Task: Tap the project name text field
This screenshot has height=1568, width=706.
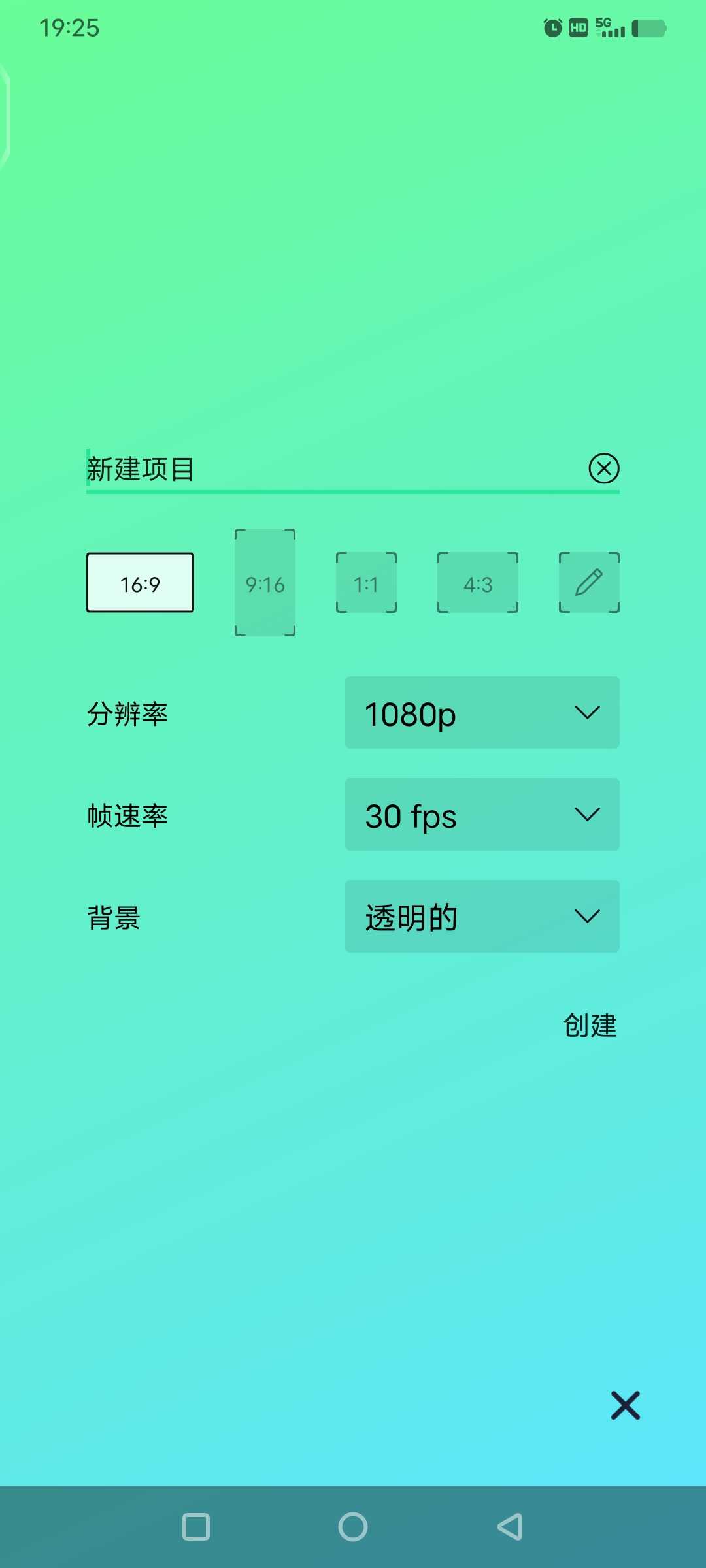Action: (327, 469)
